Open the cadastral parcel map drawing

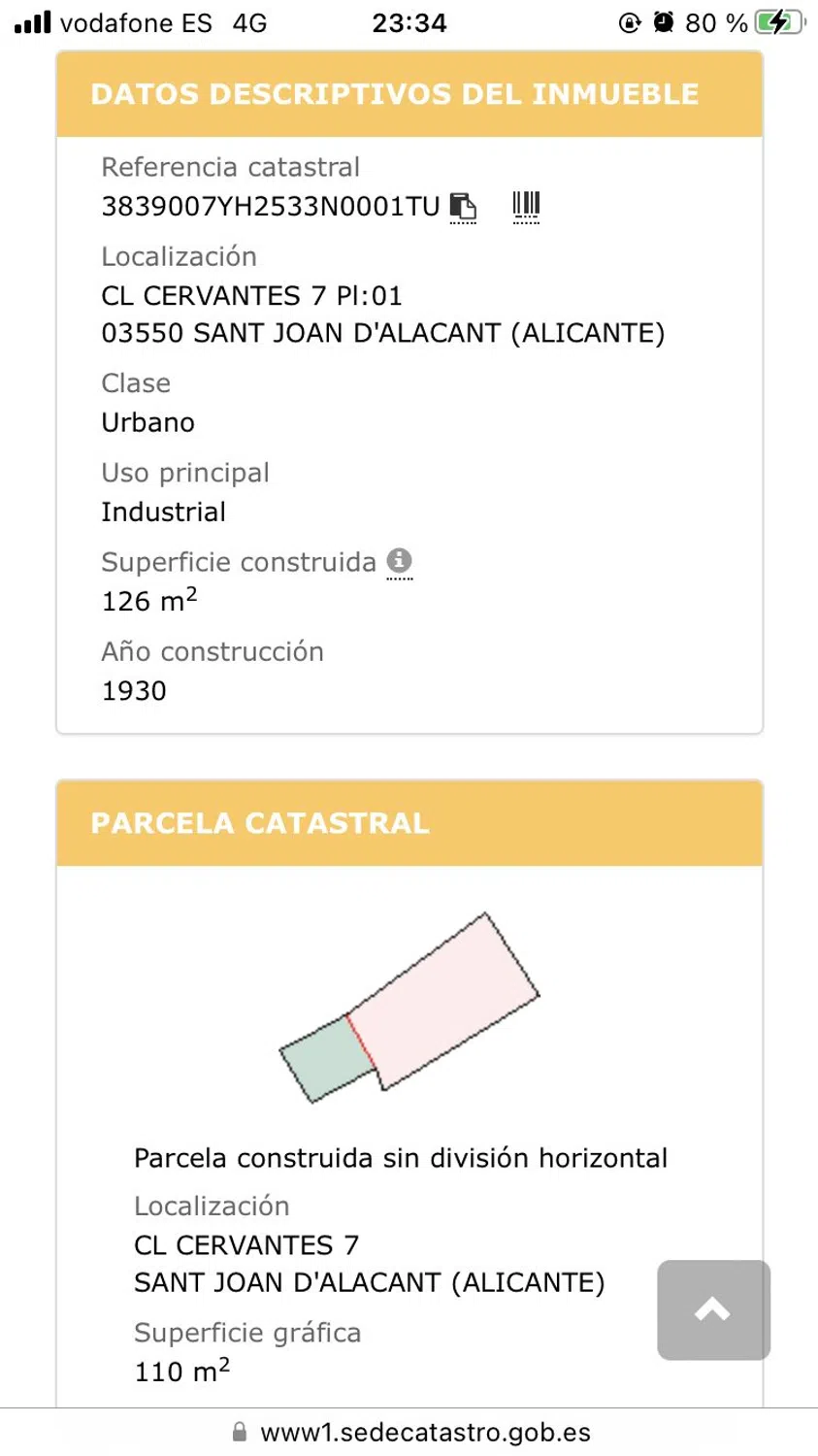tap(409, 1007)
